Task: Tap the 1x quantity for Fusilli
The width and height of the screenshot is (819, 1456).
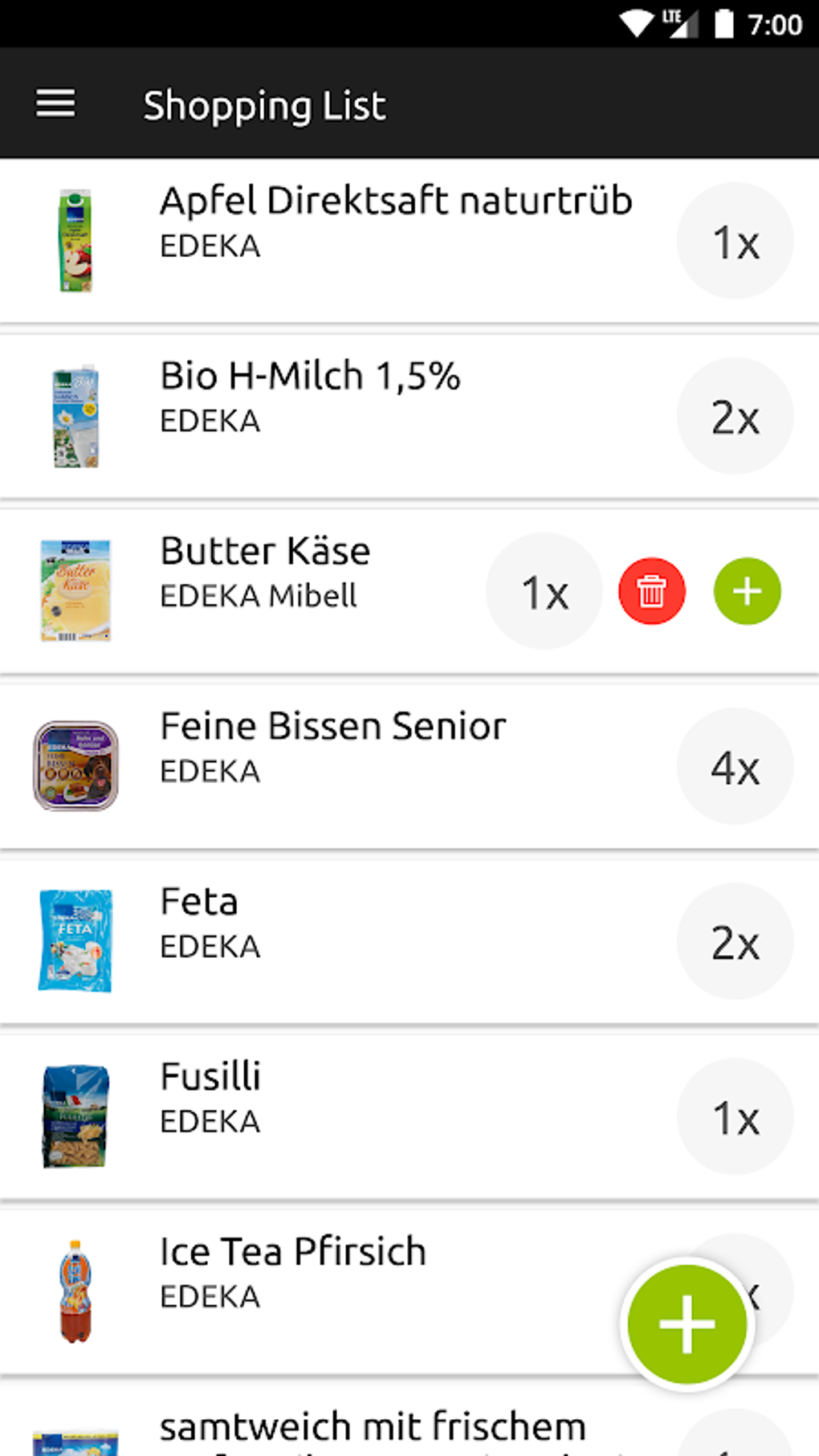Action: (x=735, y=1116)
